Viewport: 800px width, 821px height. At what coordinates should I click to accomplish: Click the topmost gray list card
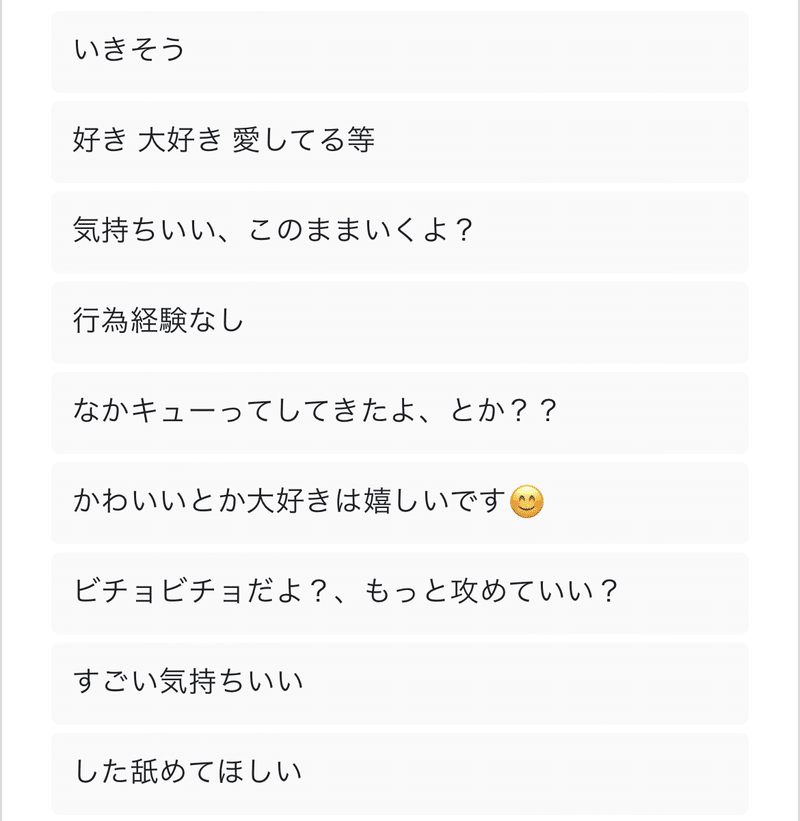pos(400,51)
